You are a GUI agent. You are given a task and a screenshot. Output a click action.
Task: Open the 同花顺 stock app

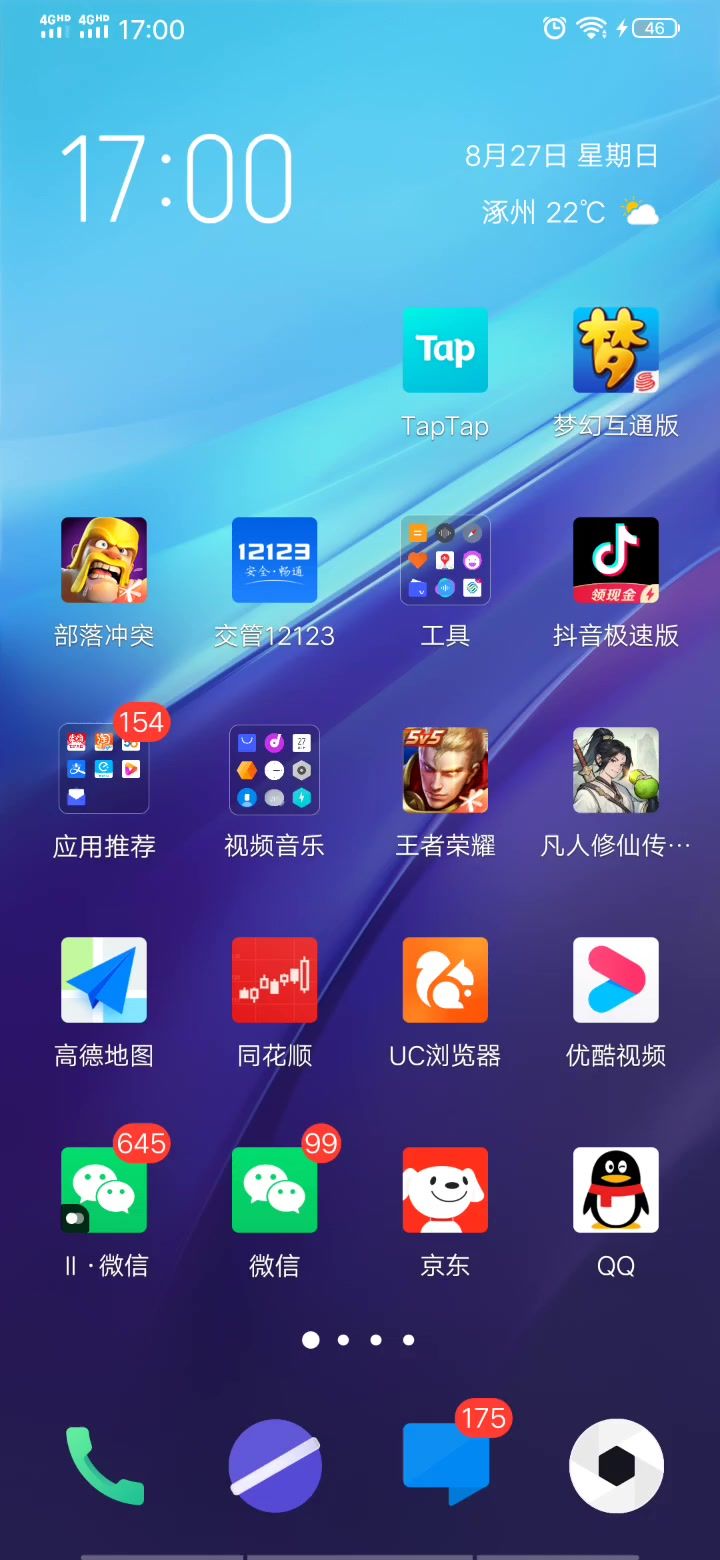pyautogui.click(x=274, y=980)
